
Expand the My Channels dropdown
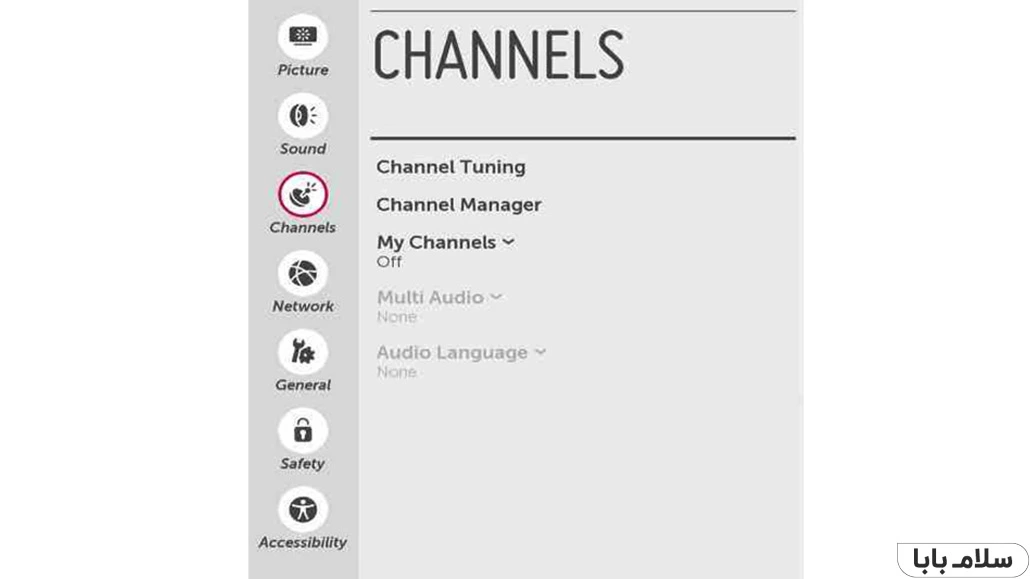point(445,243)
